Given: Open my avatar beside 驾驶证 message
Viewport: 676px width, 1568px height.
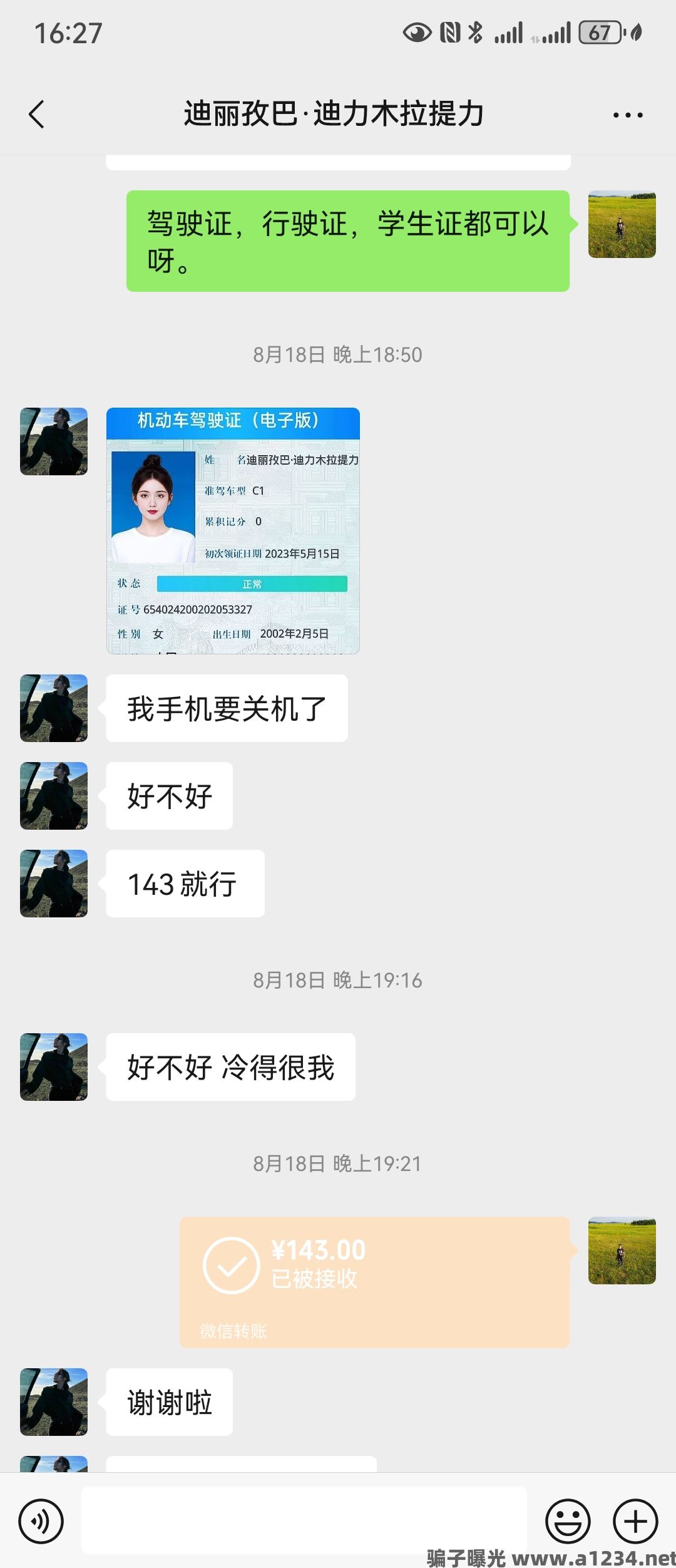Looking at the screenshot, I should (x=622, y=224).
